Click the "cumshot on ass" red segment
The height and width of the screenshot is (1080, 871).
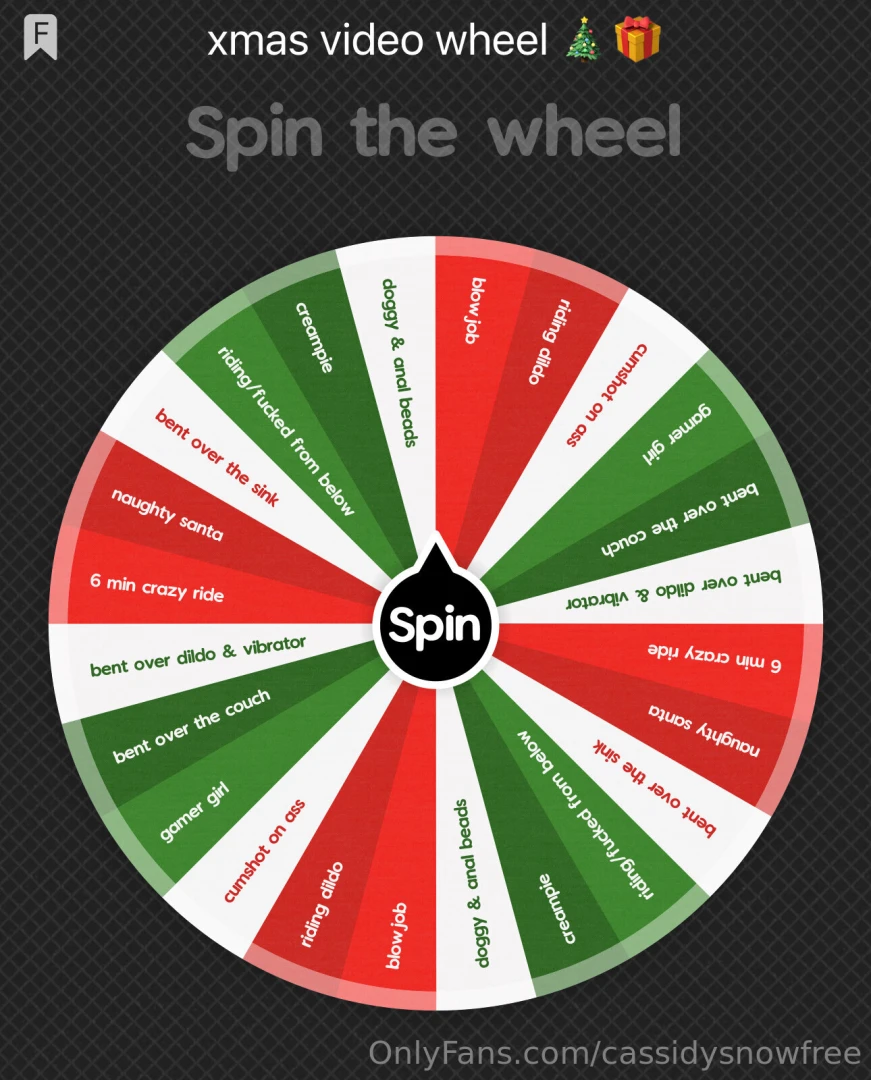605,395
